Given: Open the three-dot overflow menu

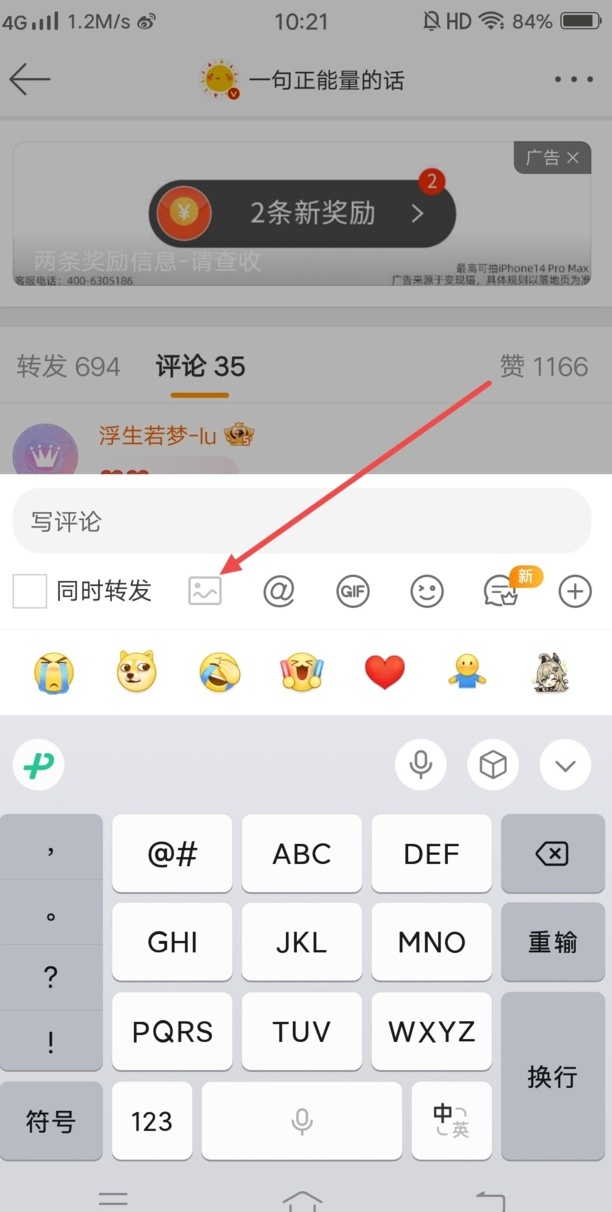Looking at the screenshot, I should pyautogui.click(x=574, y=80).
